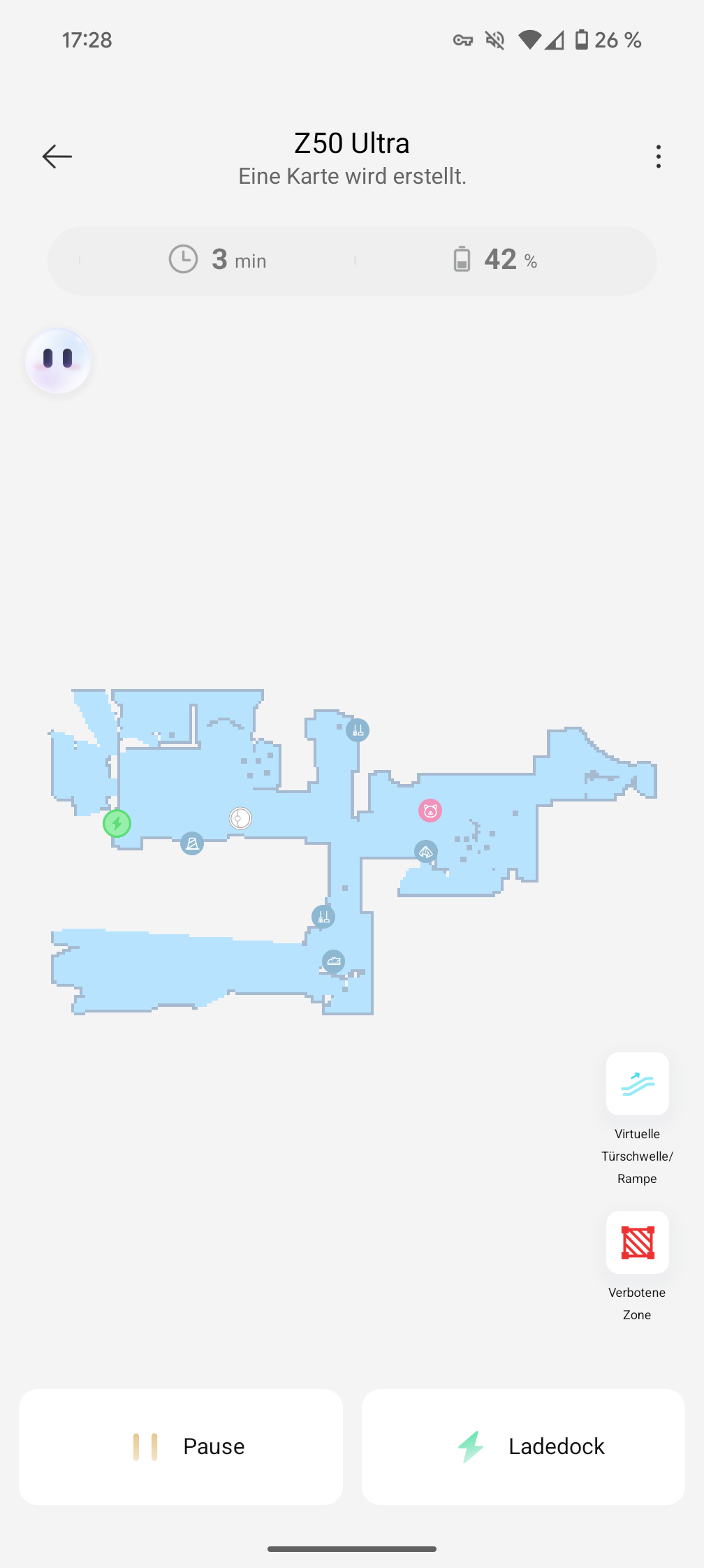Pause the mapping run
Screen dimensions: 704x1568
181,1446
